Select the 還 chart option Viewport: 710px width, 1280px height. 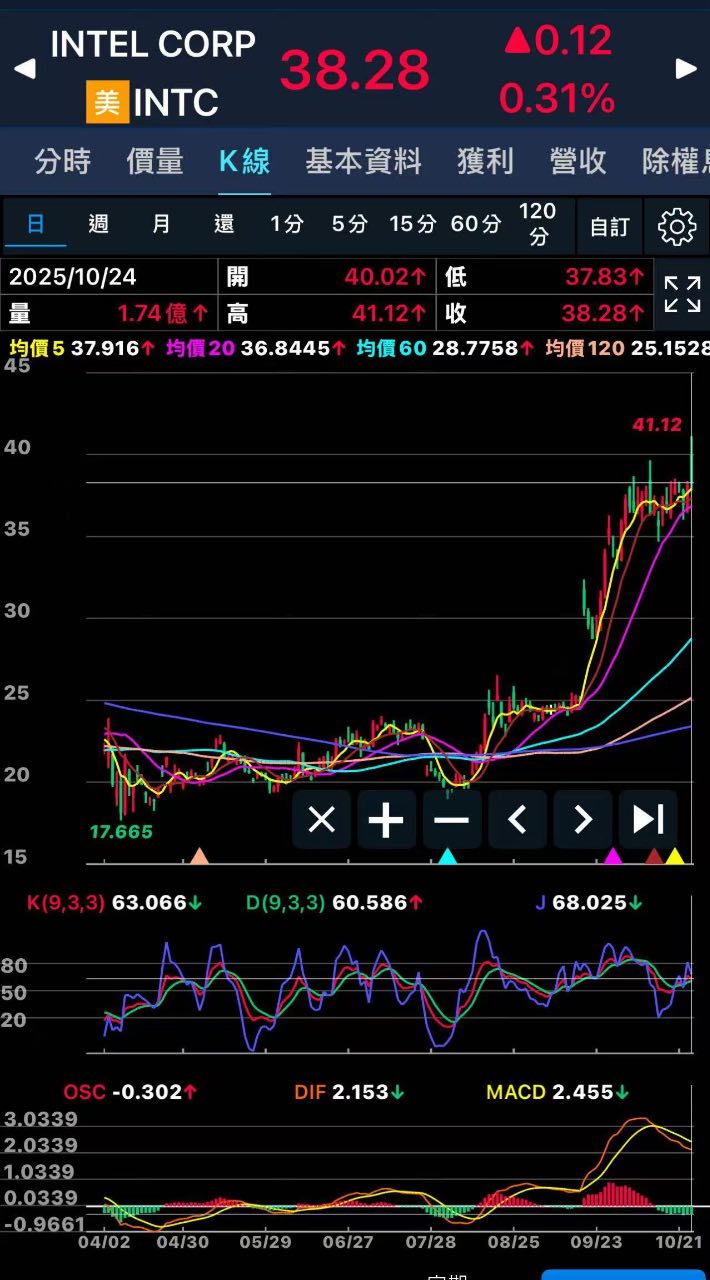click(x=224, y=224)
